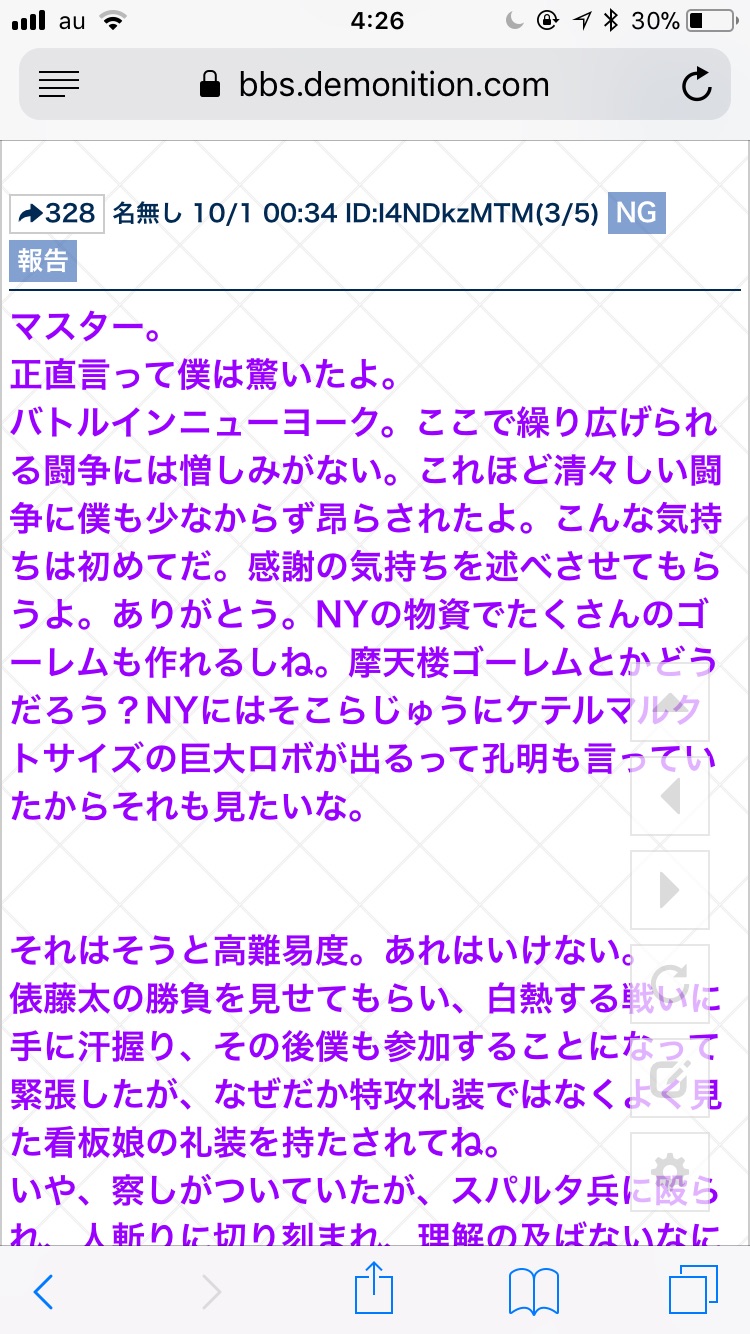Viewport: 750px width, 1334px height.
Task: Mark this poster as NG
Action: 636,213
